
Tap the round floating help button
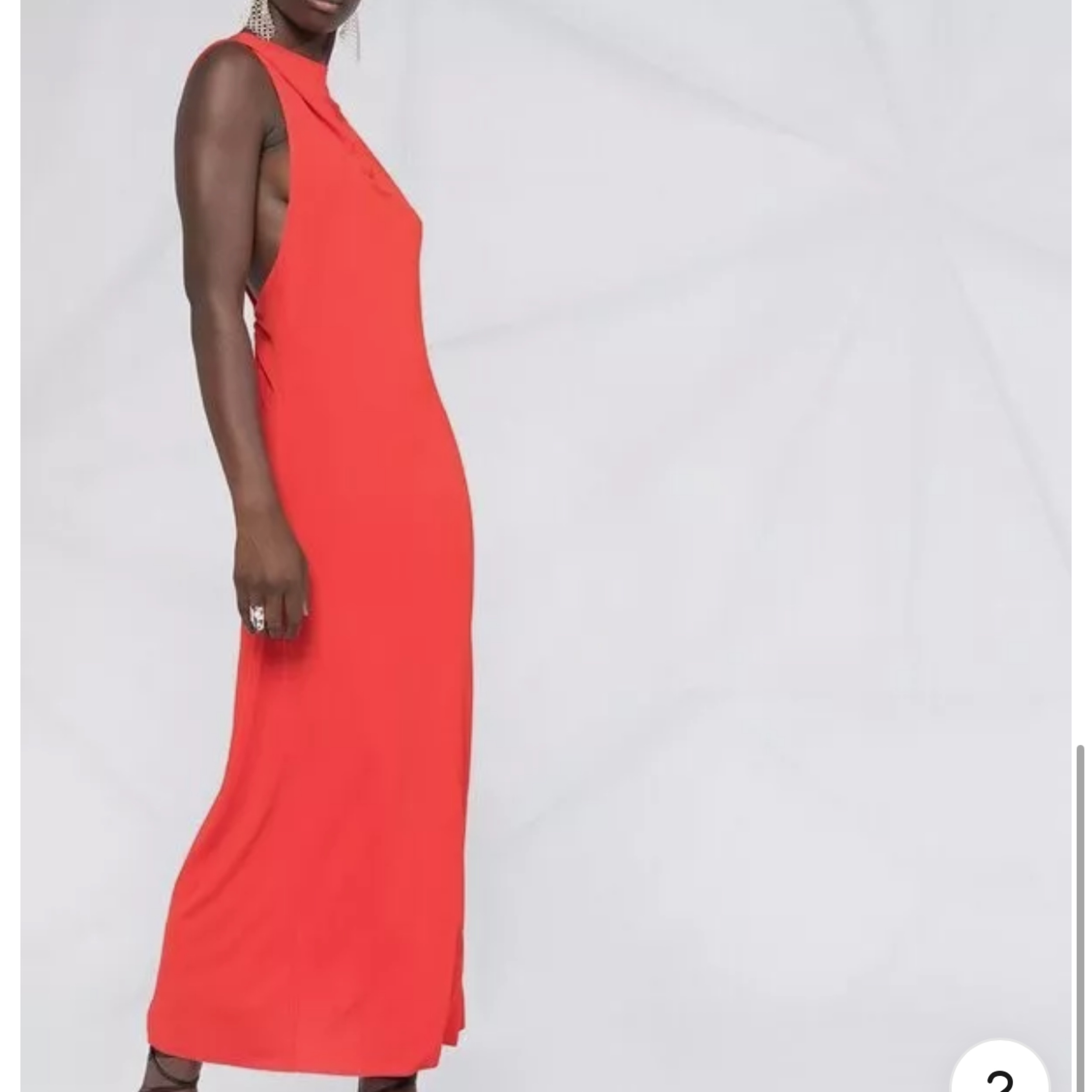1000,1070
